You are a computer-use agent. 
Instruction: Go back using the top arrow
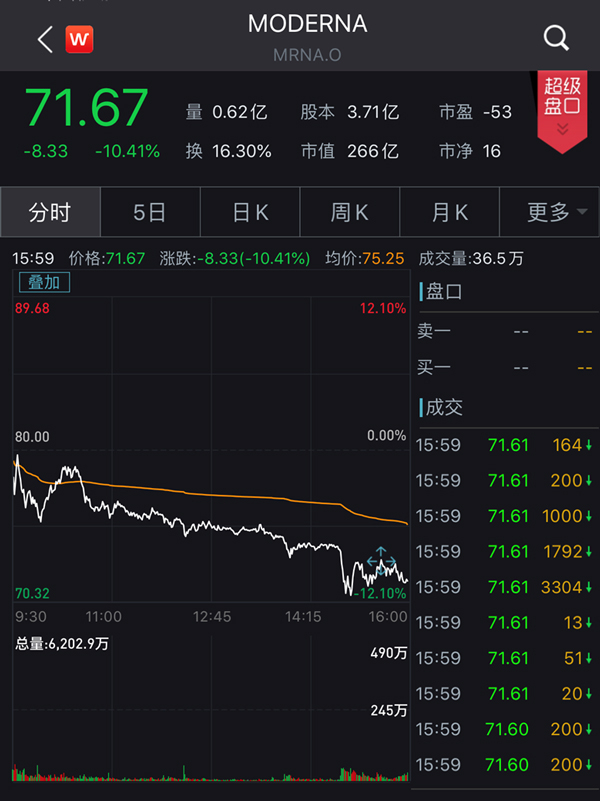44,39
